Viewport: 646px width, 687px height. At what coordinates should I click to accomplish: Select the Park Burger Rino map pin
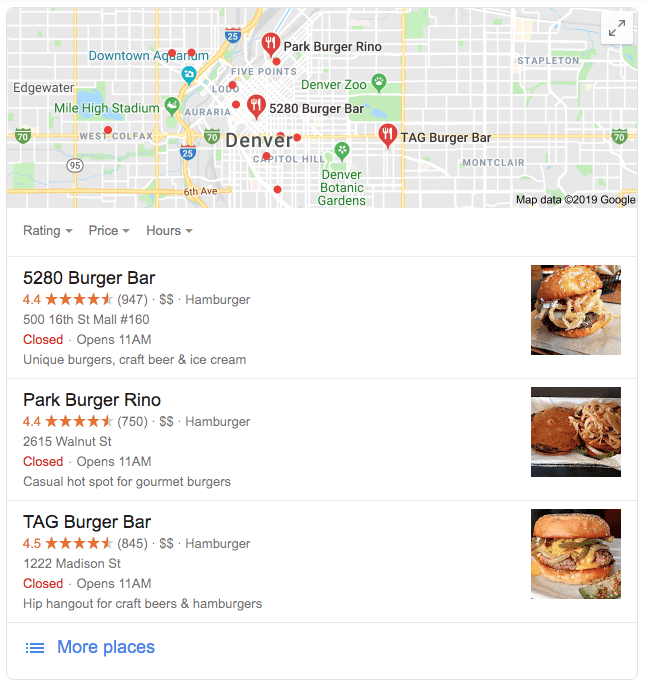(x=270, y=44)
